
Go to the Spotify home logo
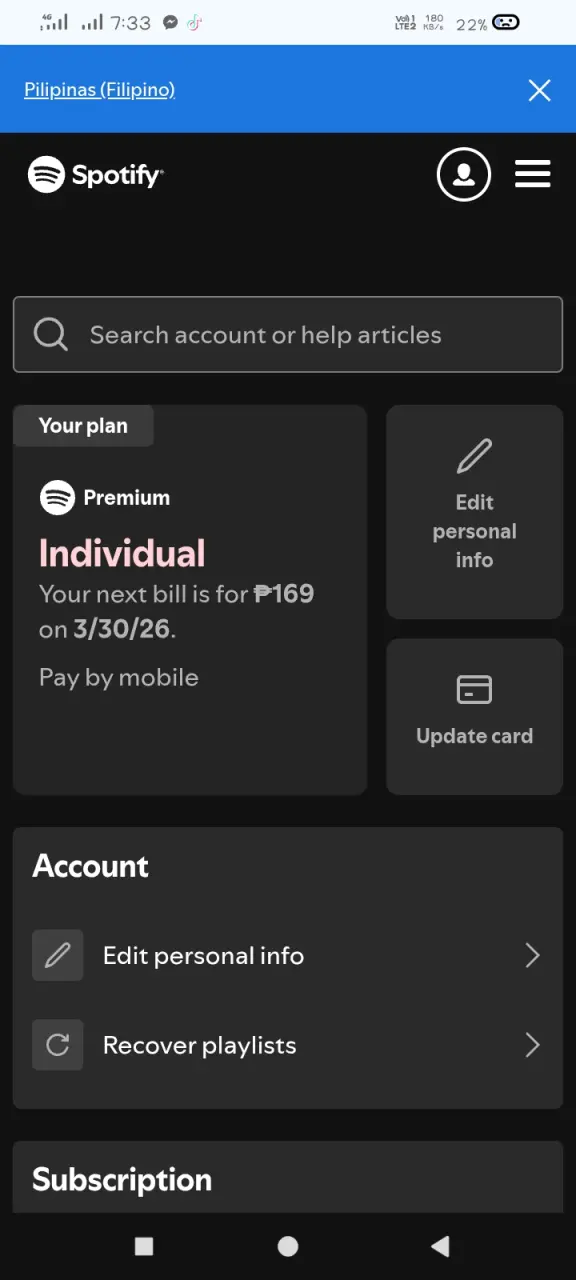pos(96,175)
